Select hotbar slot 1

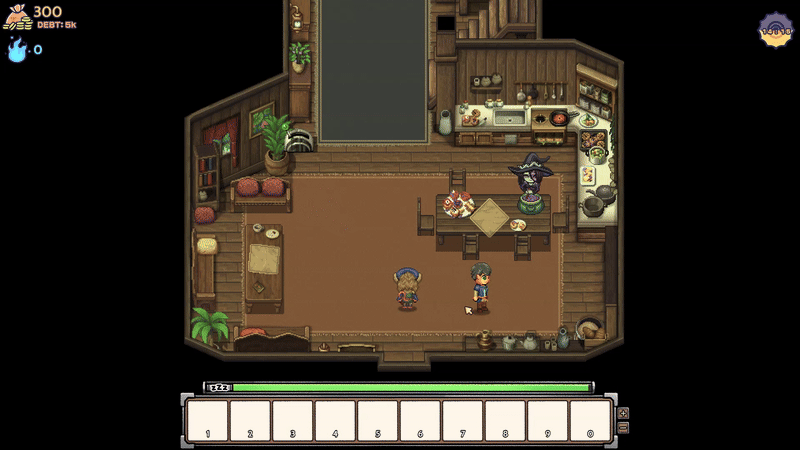[208, 420]
